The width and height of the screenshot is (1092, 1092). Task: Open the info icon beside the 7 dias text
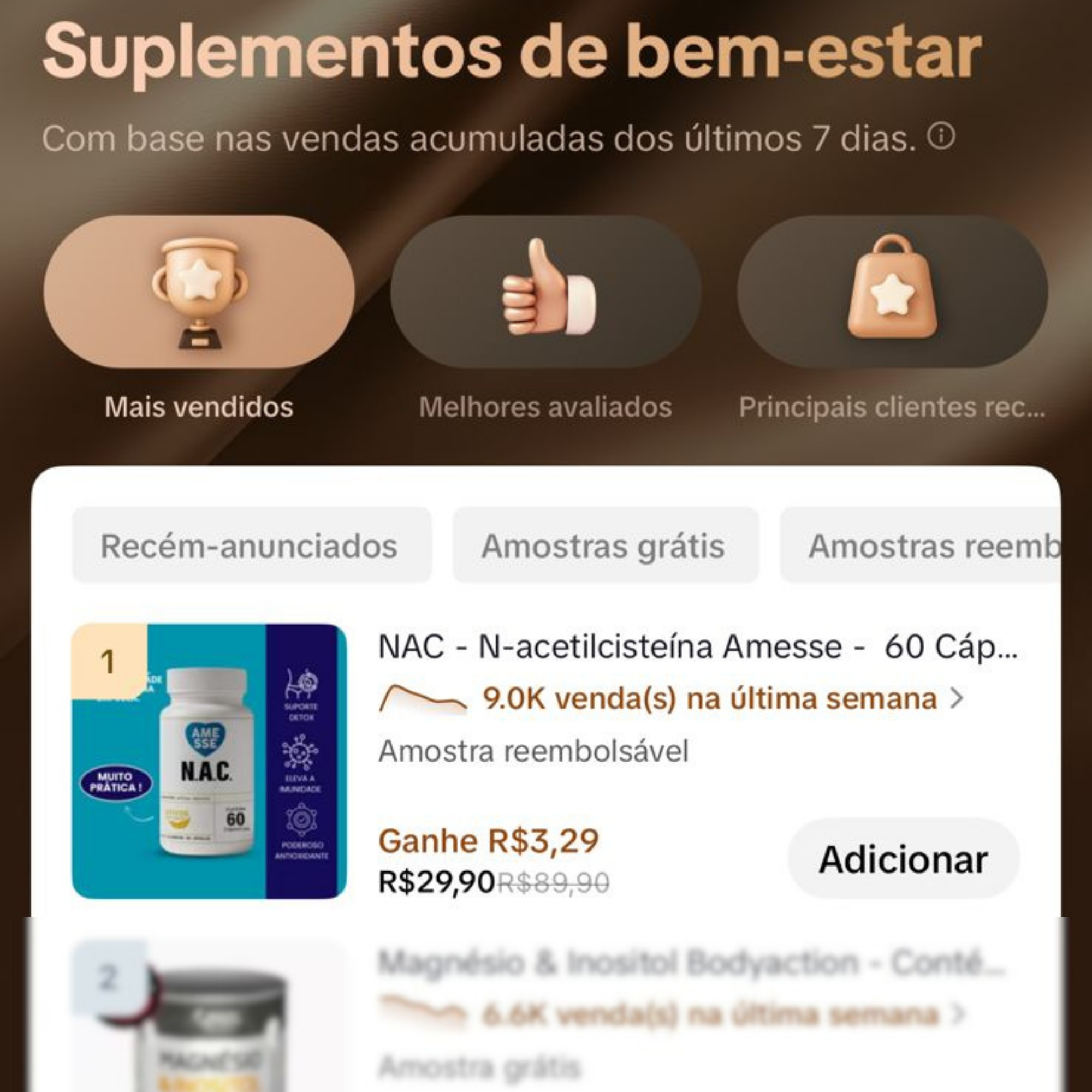click(941, 137)
